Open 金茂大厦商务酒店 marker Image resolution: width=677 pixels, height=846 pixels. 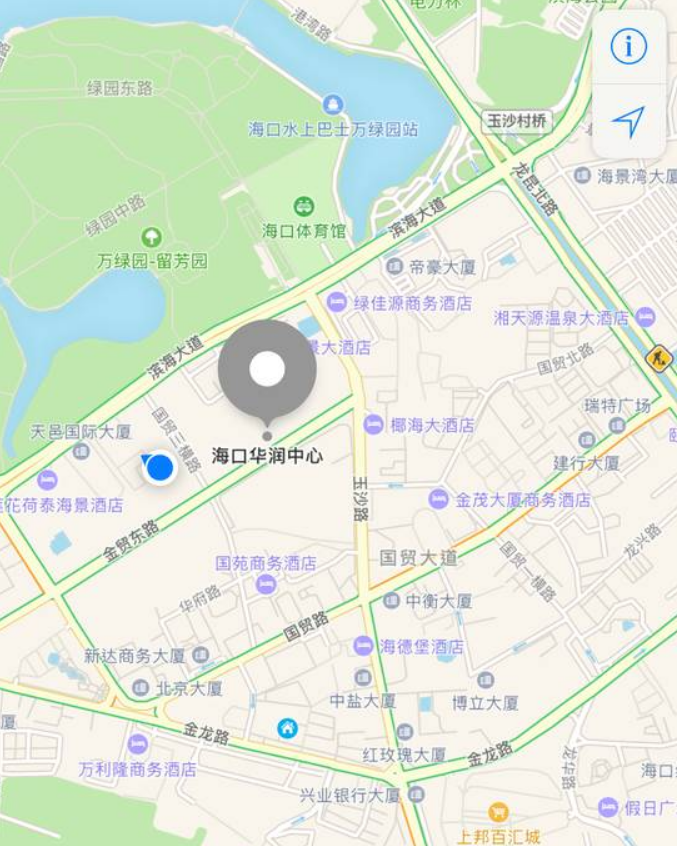[x=438, y=499]
